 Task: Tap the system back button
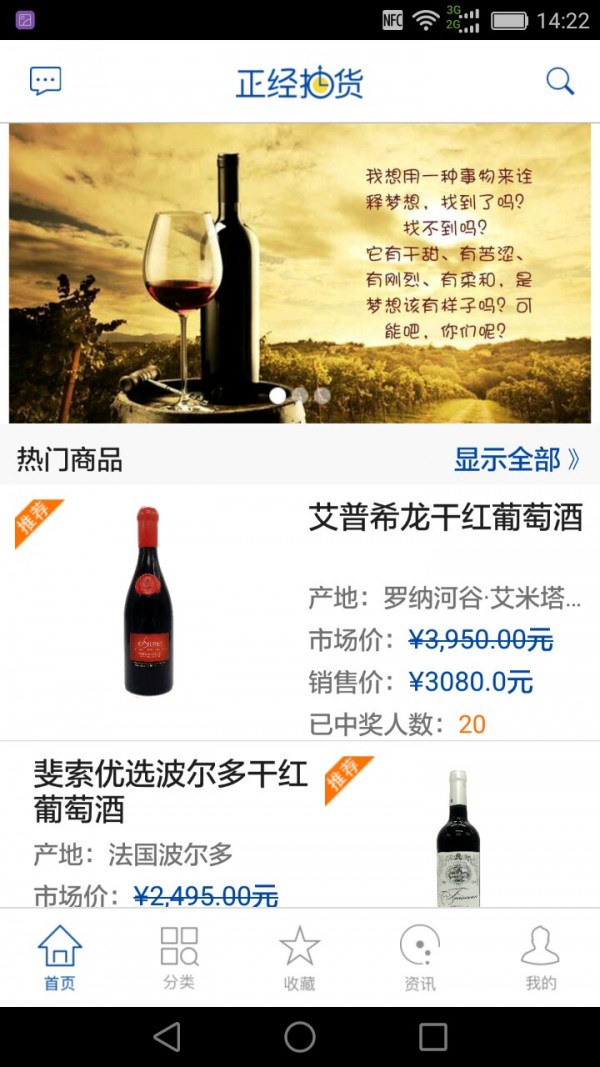pyautogui.click(x=167, y=1037)
